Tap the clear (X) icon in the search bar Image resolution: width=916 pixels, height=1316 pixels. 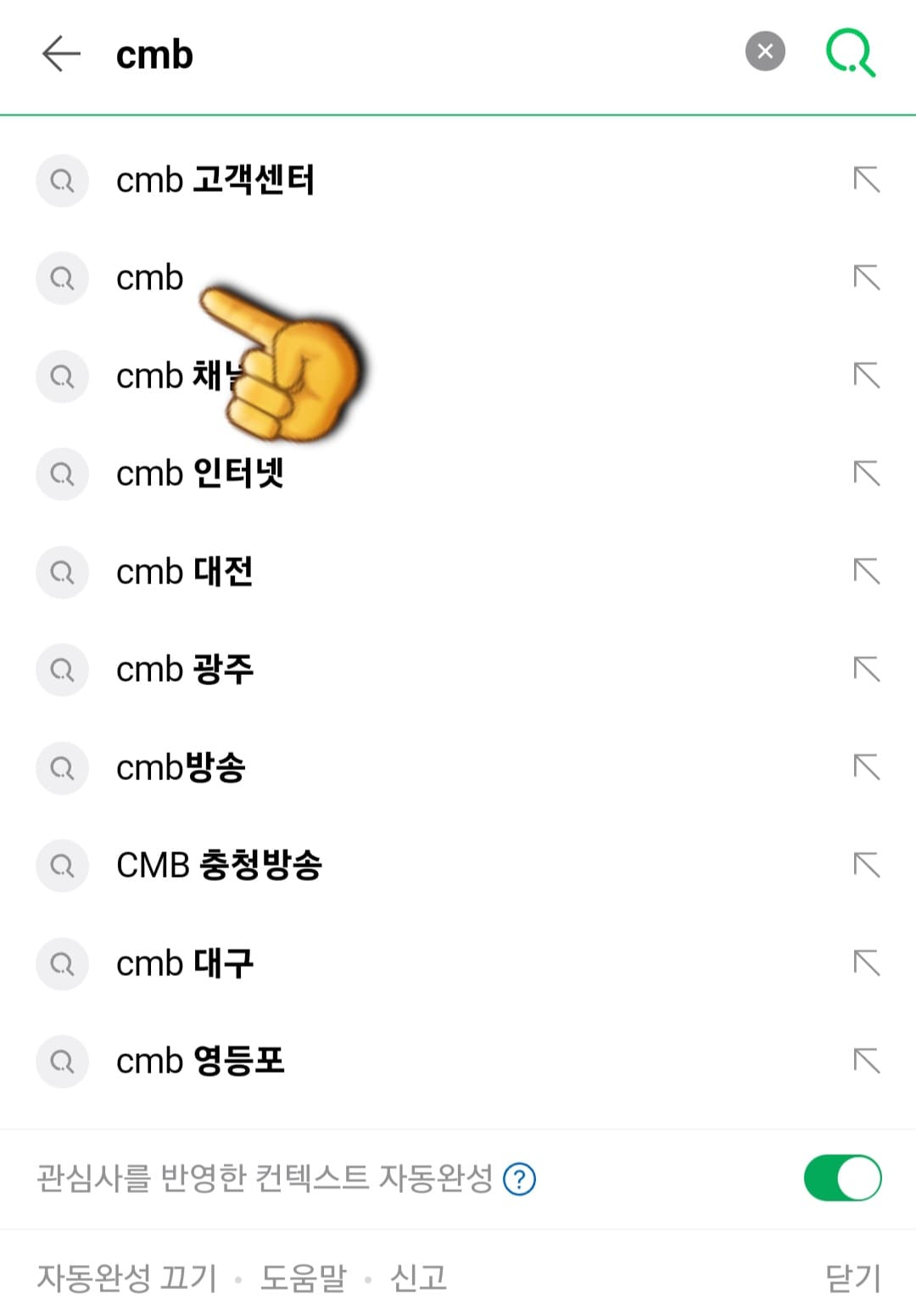point(762,52)
